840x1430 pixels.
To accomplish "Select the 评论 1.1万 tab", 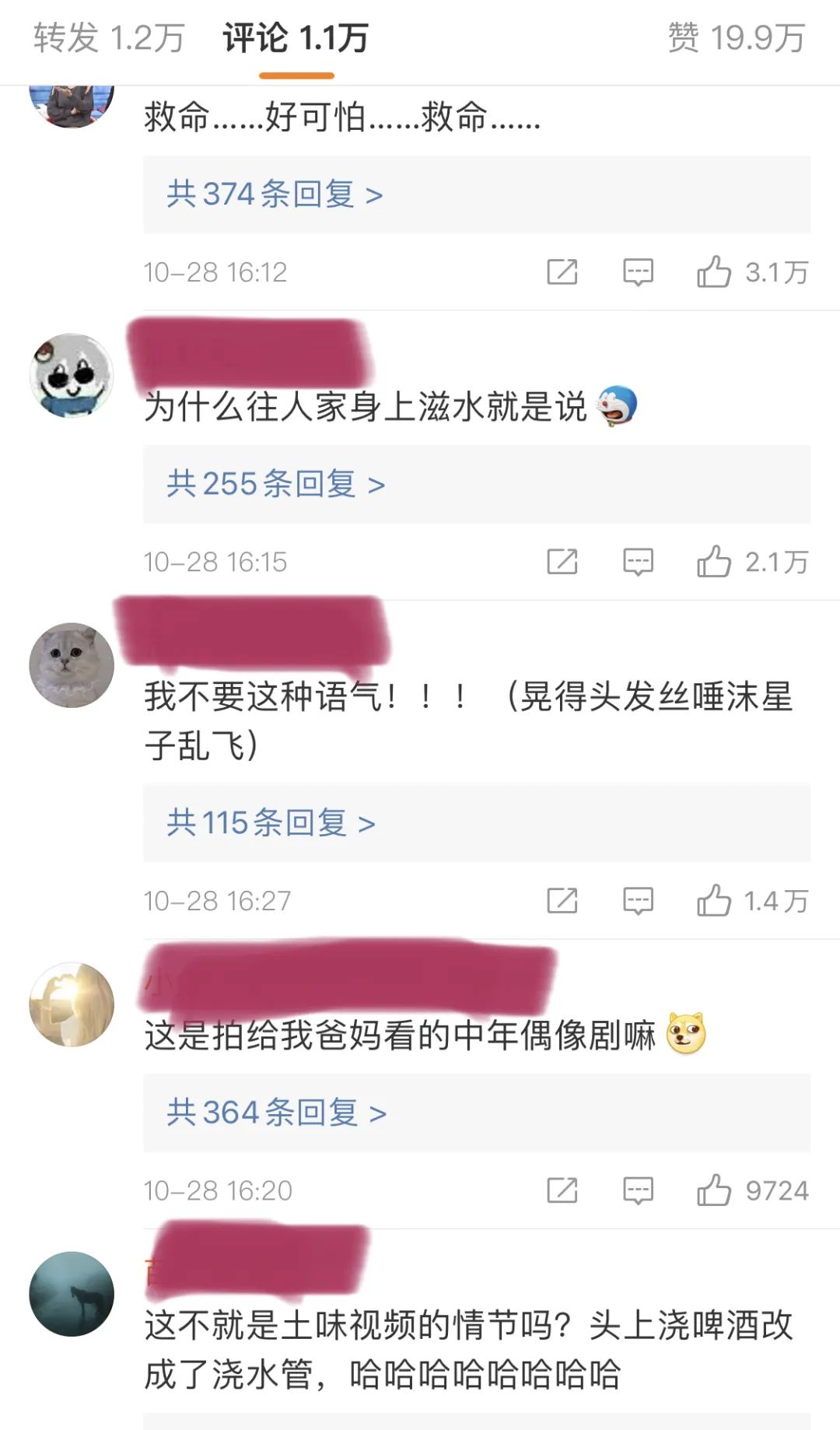I will point(296,37).
